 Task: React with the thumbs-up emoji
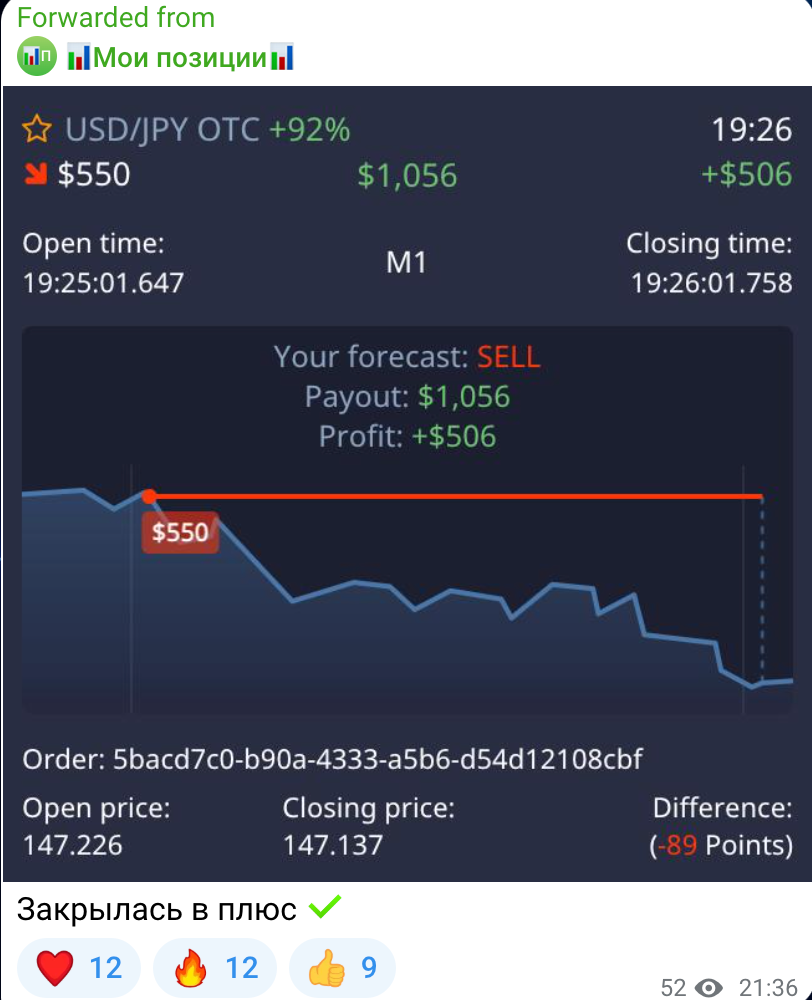(342, 967)
